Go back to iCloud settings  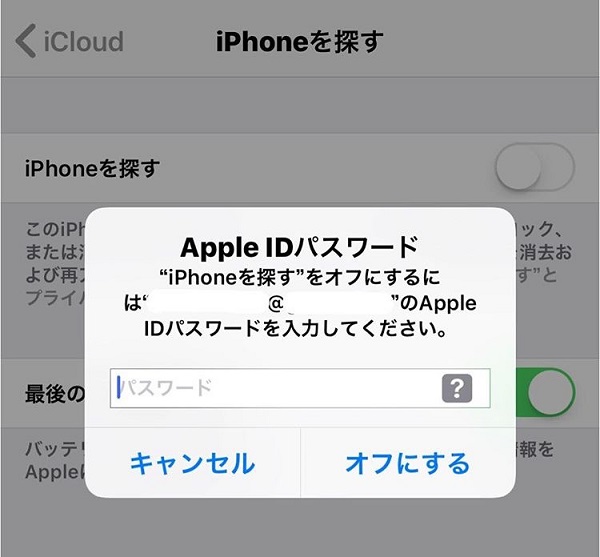(x=70, y=41)
